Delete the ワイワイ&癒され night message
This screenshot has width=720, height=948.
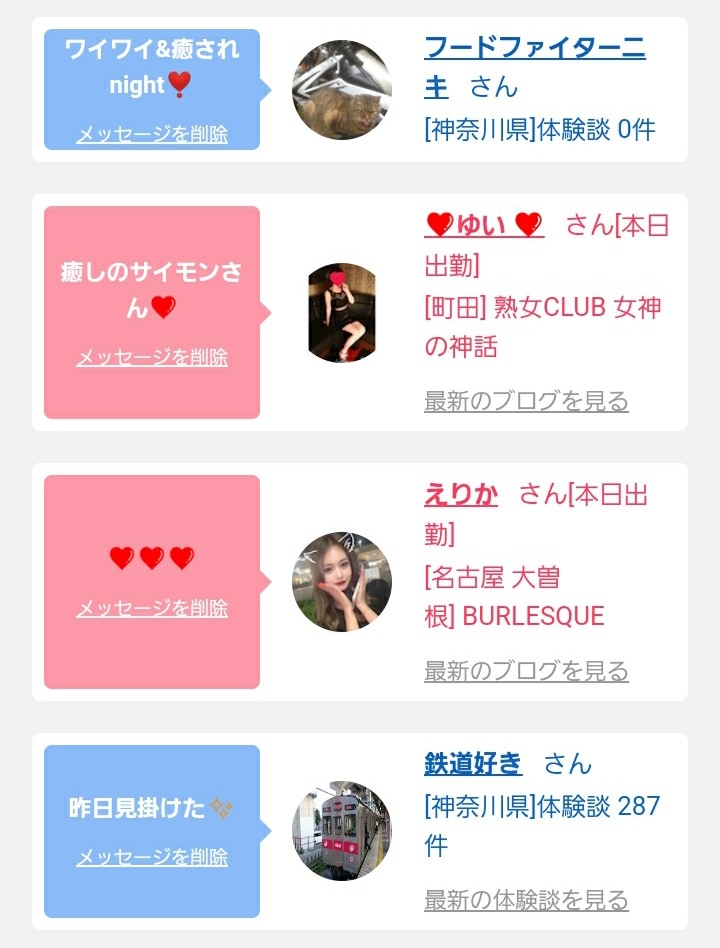[152, 134]
